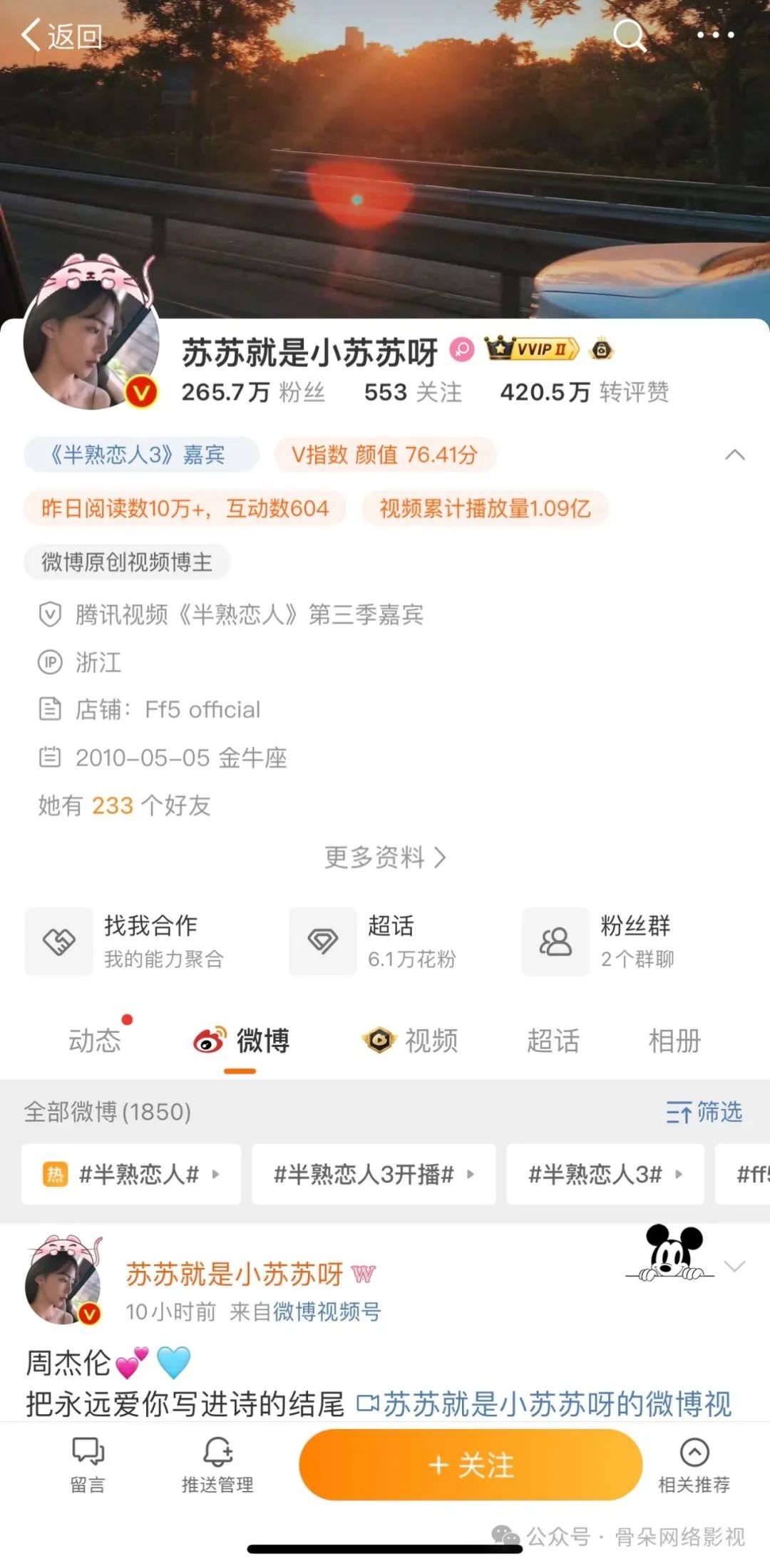Image resolution: width=770 pixels, height=1568 pixels.
Task: Open 更多资料 for more profile info
Action: (385, 857)
